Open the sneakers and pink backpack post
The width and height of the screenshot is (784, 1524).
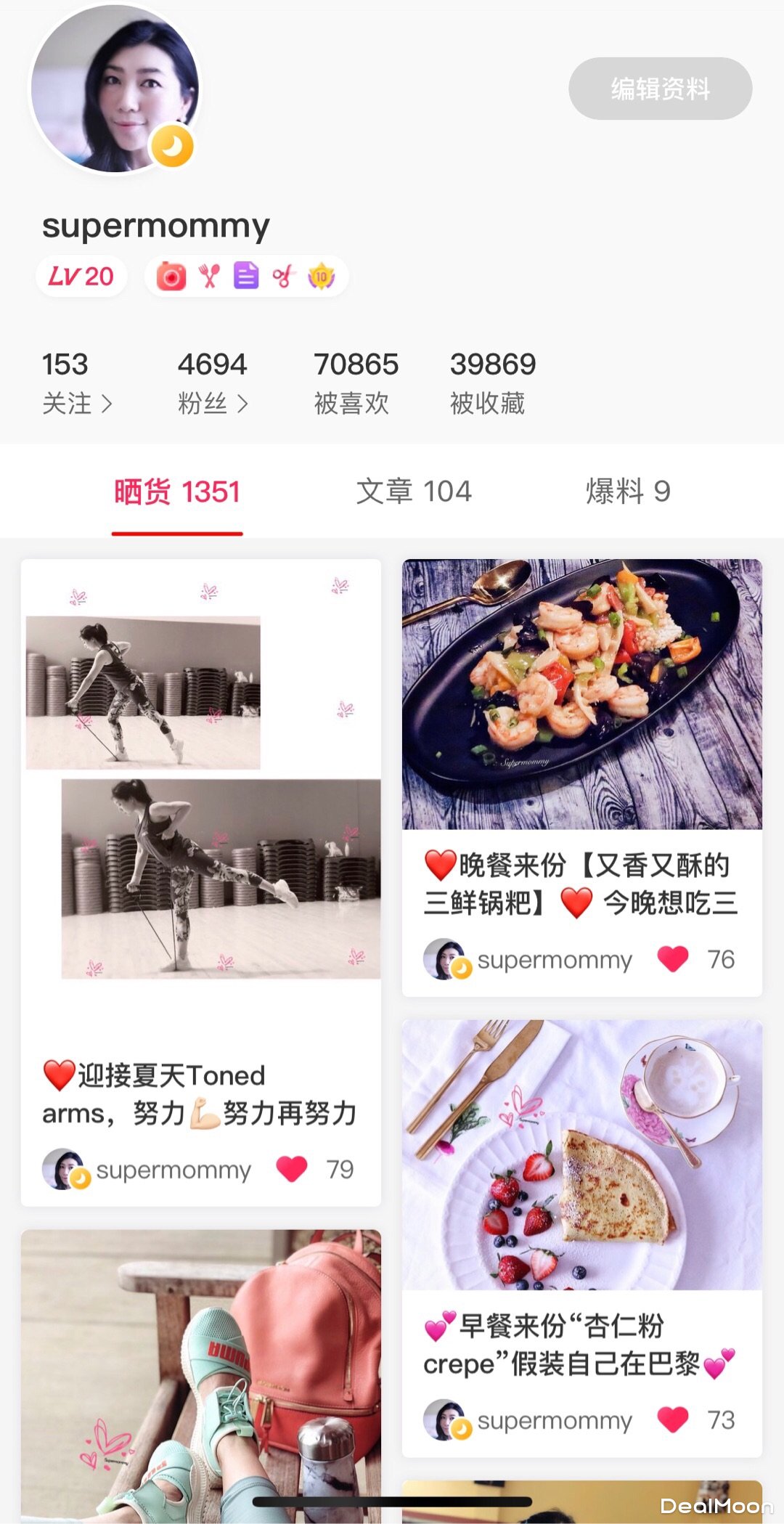[x=201, y=1372]
